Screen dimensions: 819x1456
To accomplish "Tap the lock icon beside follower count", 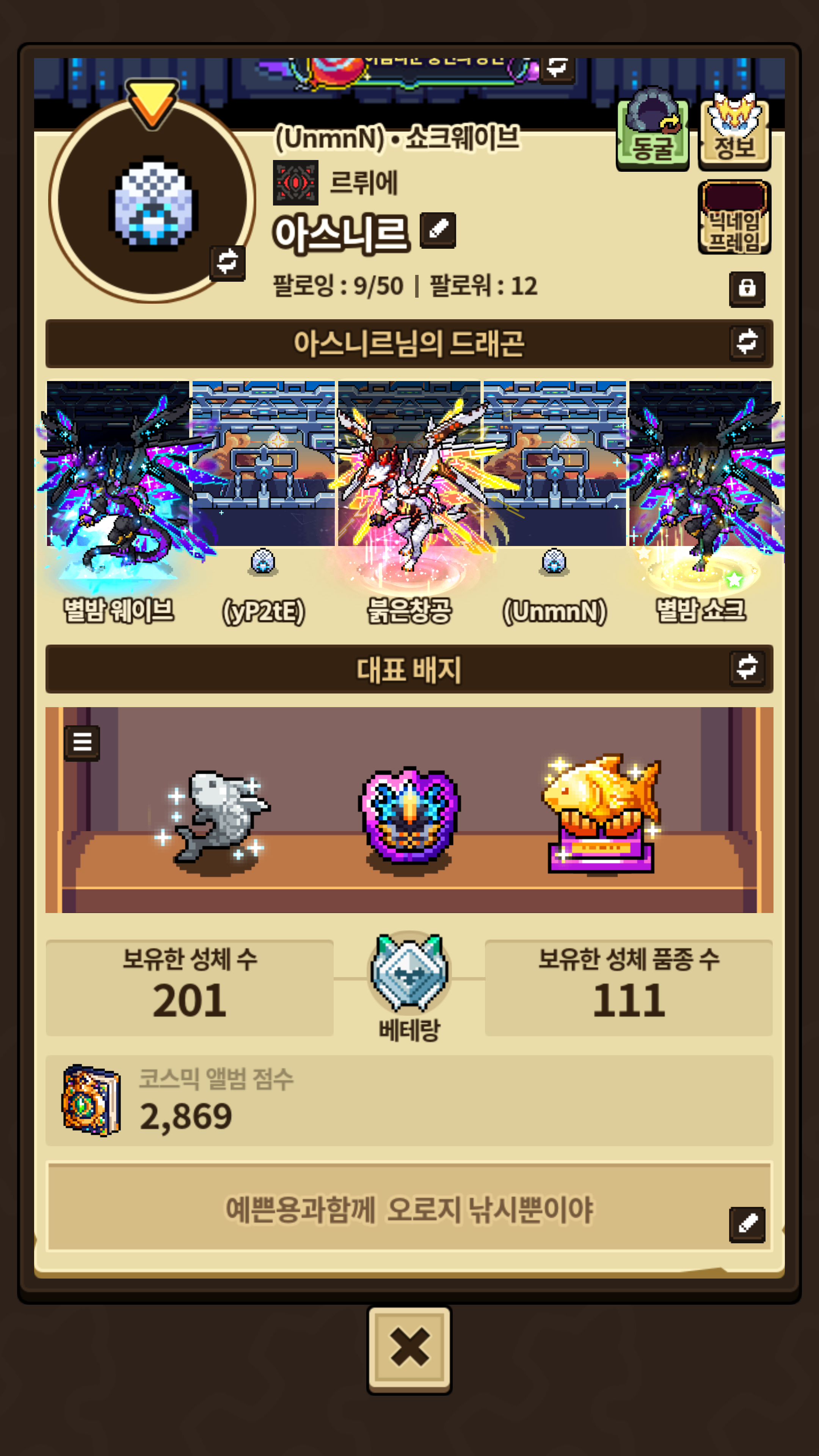I will 747,289.
